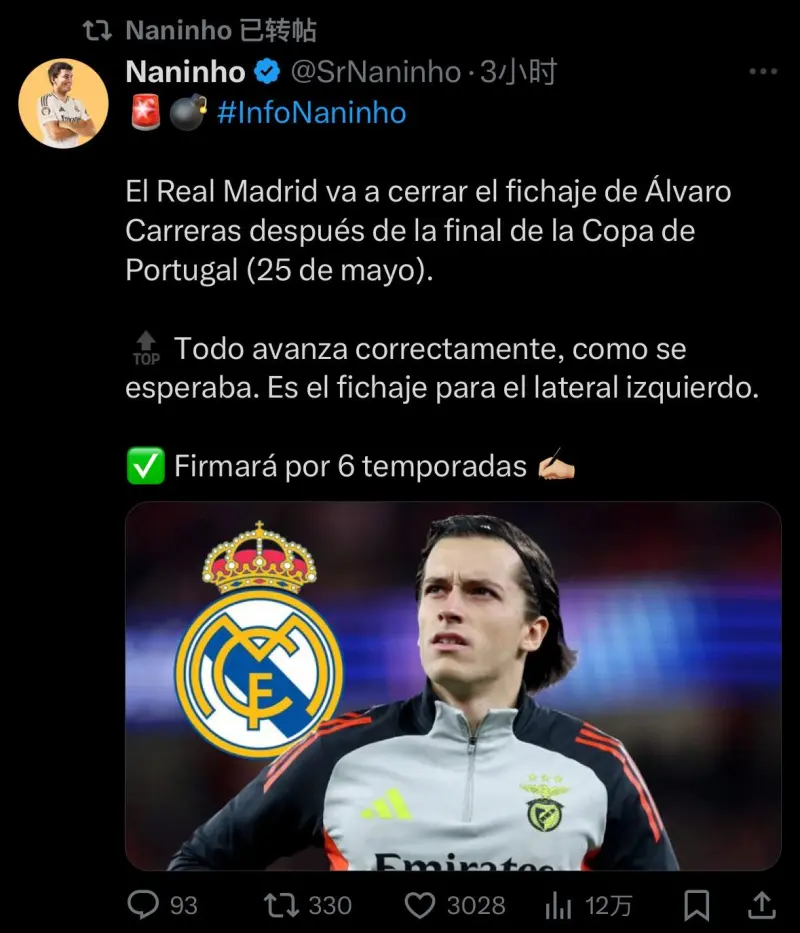800x933 pixels.
Task: Open the Álvaro Carreras Real Madrid image
Action: tap(453, 685)
